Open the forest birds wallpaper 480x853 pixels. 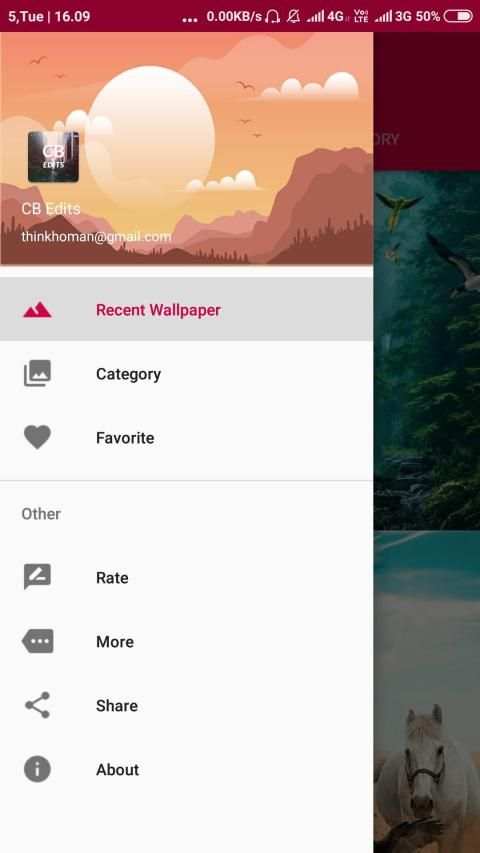tap(427, 350)
